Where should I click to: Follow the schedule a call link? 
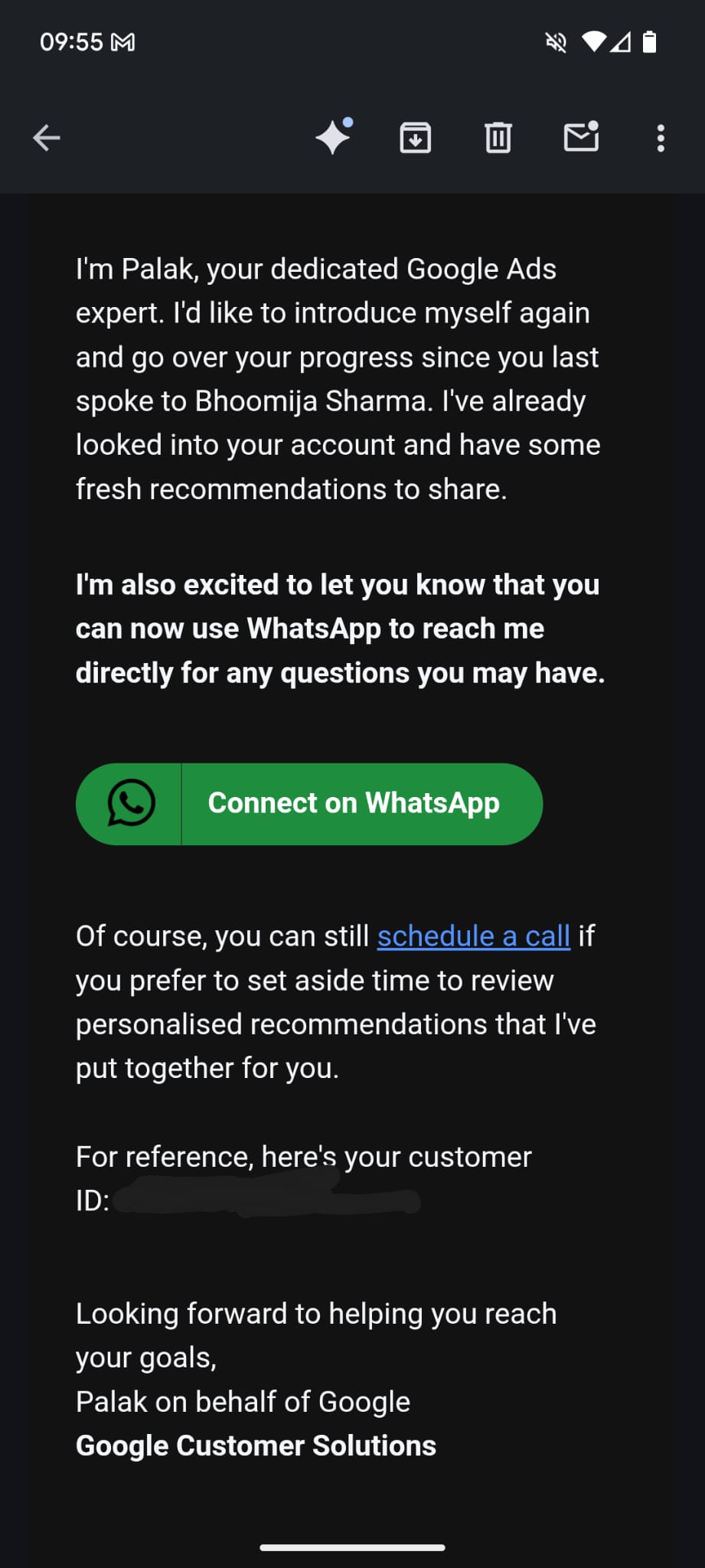click(473, 936)
